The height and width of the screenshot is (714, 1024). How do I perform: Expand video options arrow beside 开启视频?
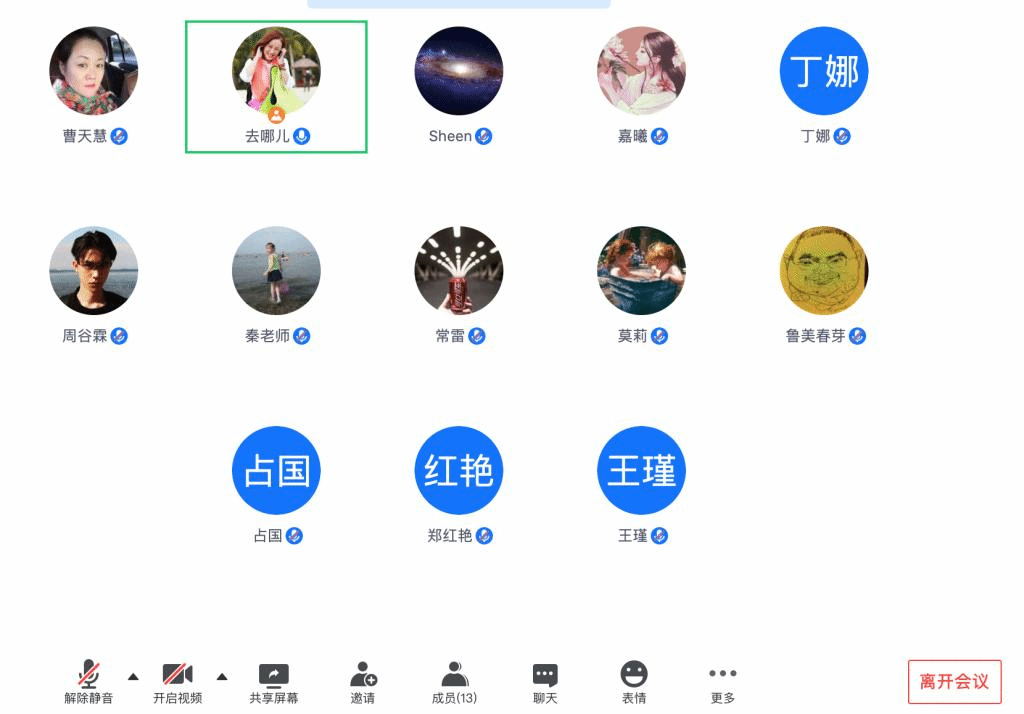(222, 676)
